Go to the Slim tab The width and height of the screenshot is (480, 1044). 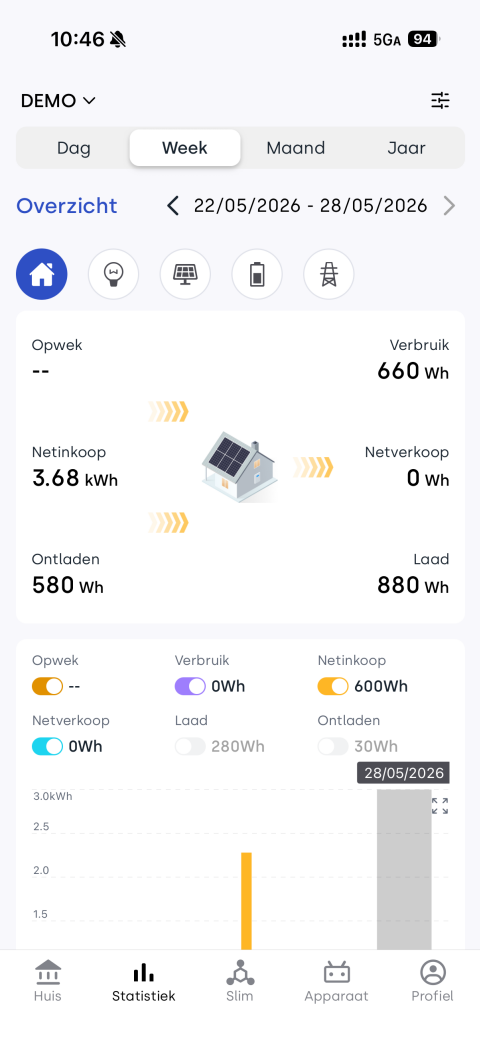(x=240, y=981)
